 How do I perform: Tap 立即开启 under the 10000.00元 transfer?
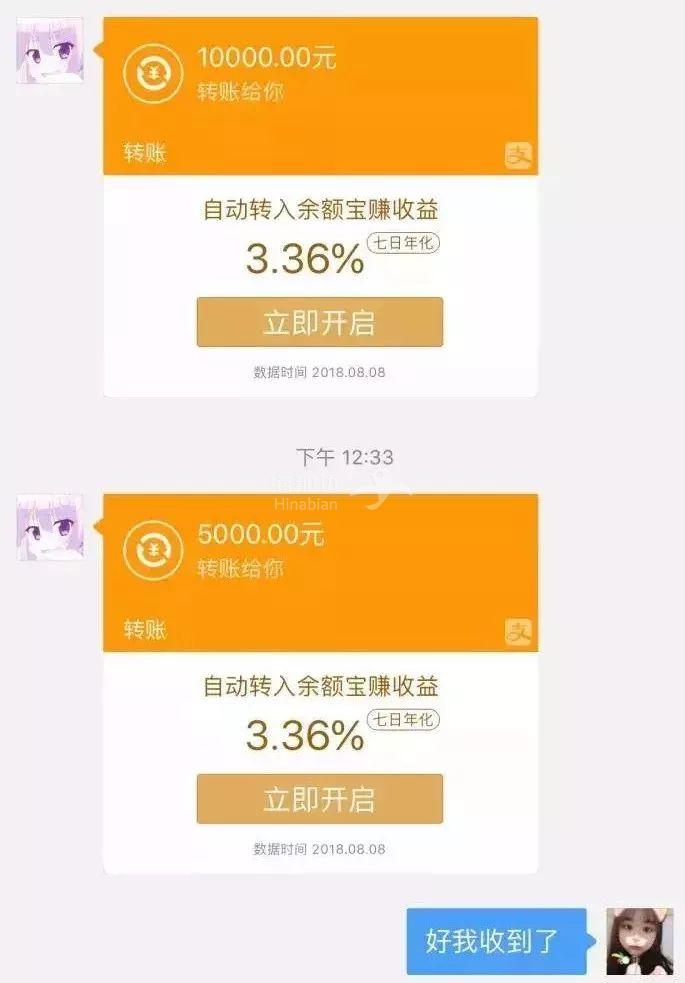point(319,322)
